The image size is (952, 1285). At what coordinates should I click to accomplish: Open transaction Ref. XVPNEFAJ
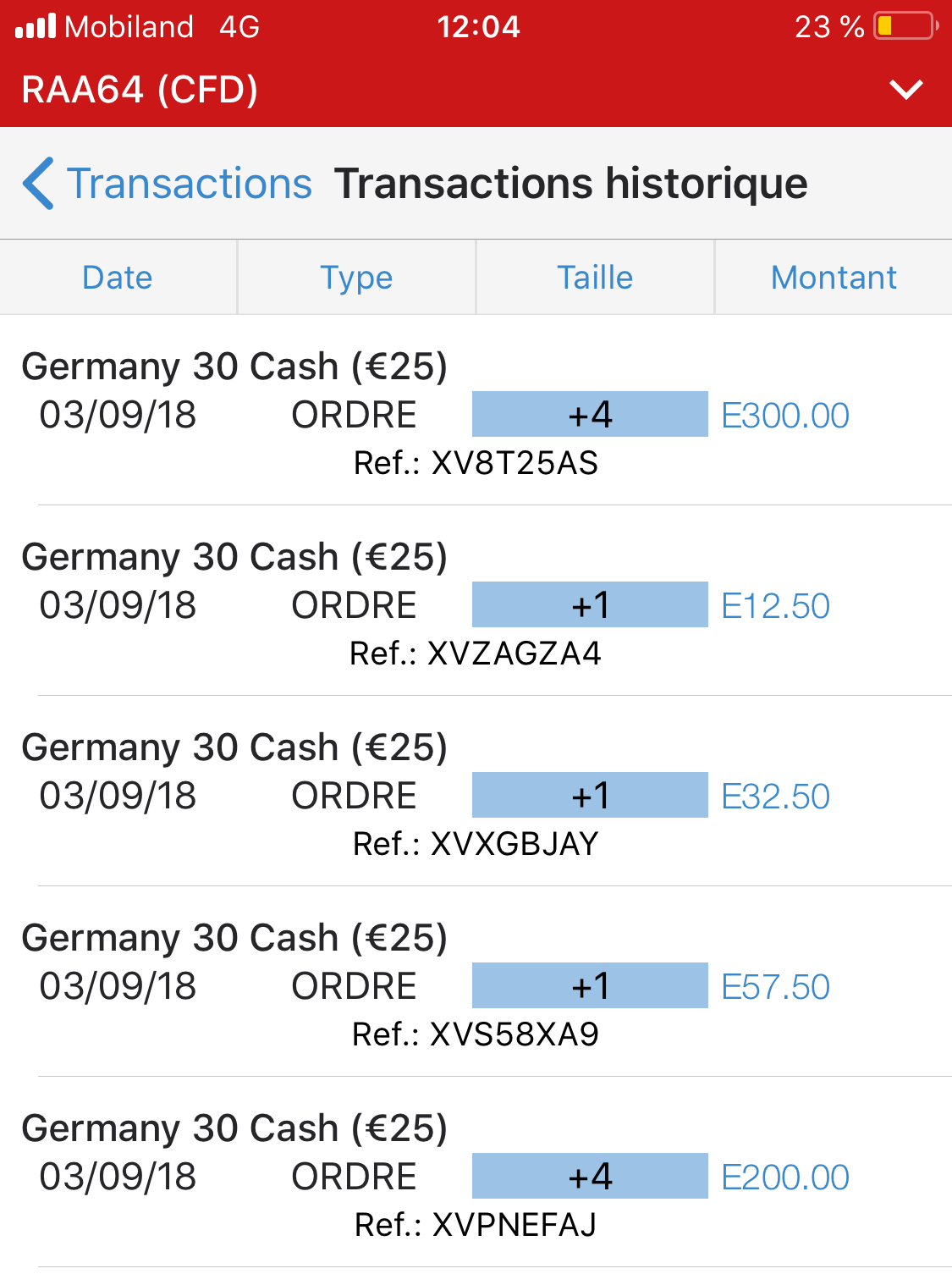coord(476,1177)
